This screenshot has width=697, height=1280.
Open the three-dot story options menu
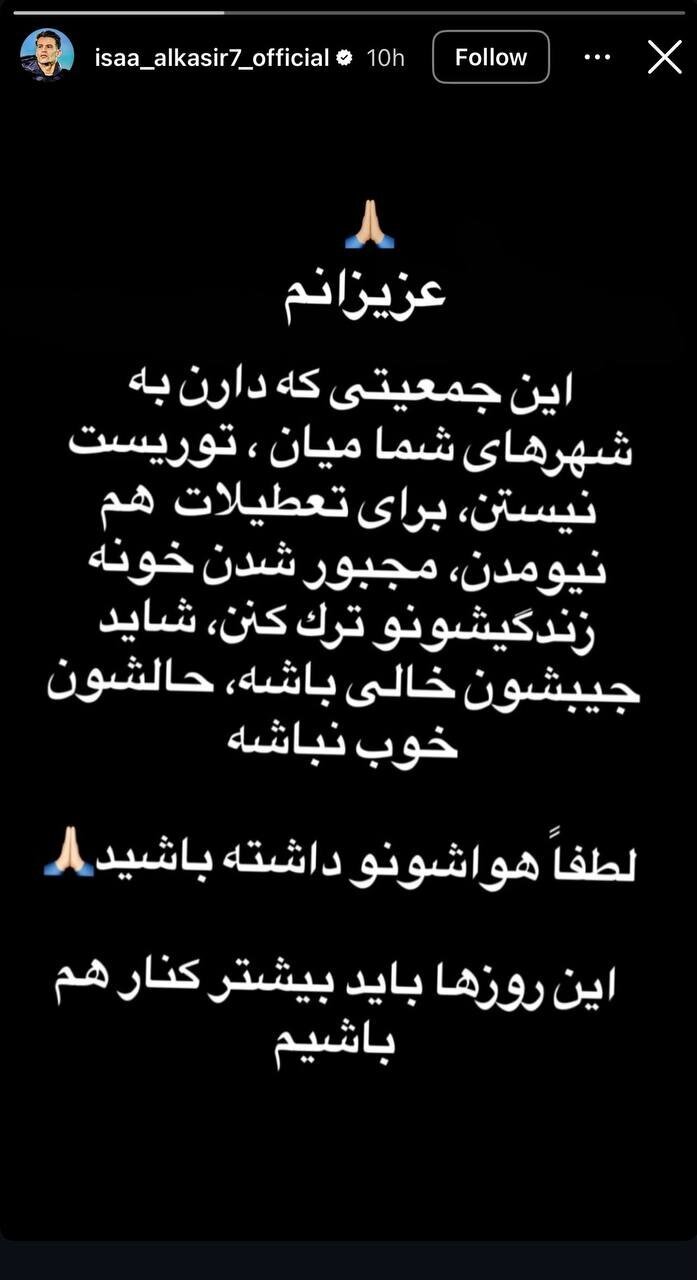point(597,58)
